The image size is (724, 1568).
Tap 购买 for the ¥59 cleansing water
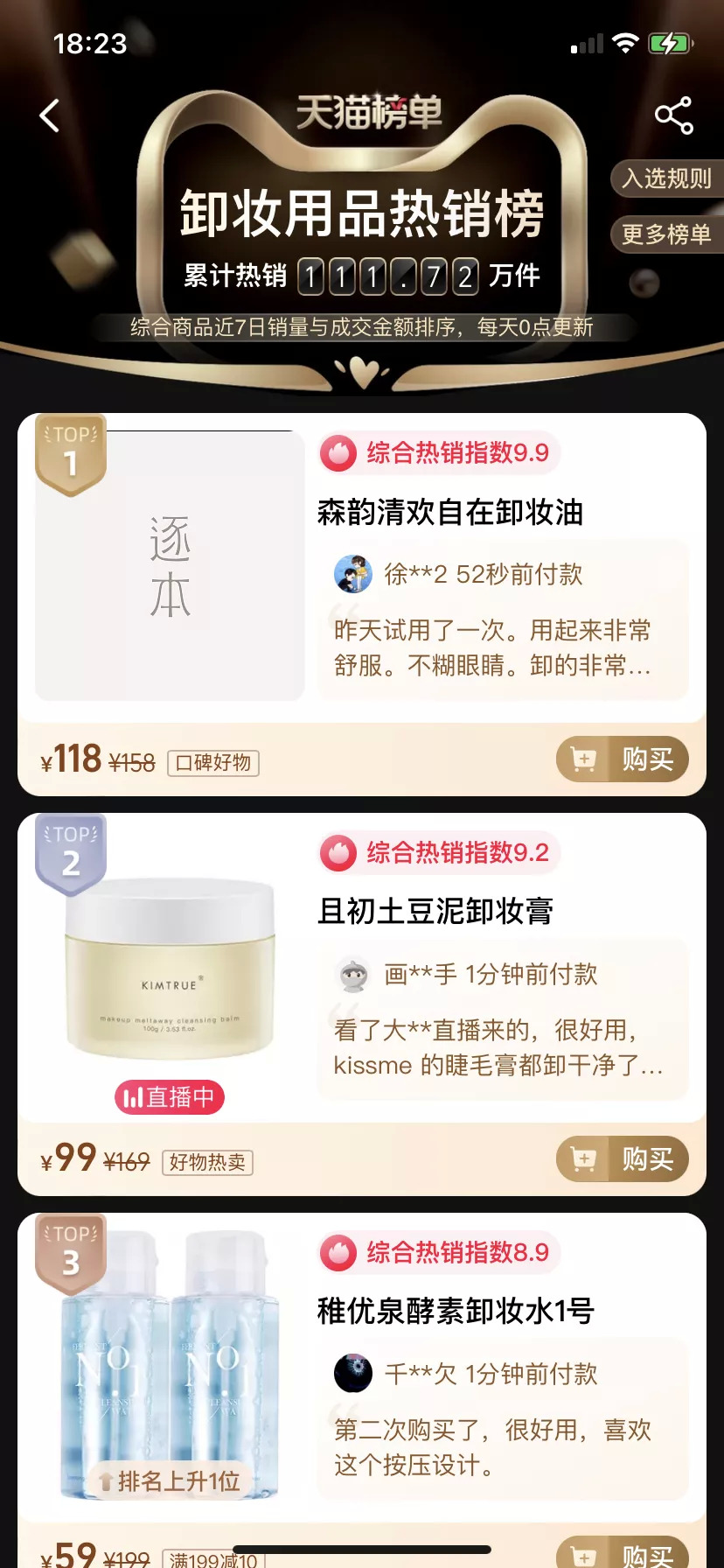pos(623,1553)
